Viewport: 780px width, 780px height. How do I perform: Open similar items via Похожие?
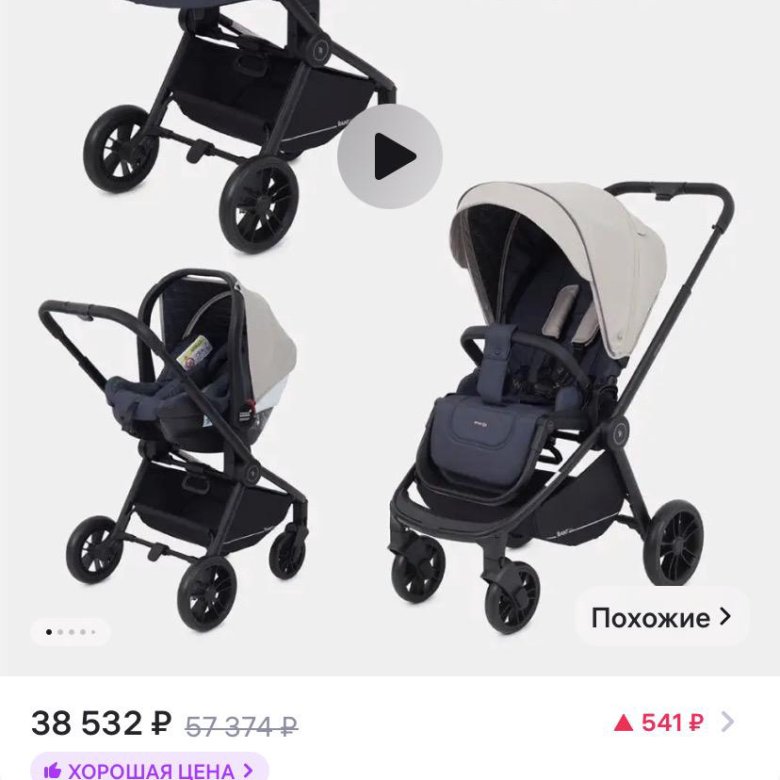click(x=662, y=617)
